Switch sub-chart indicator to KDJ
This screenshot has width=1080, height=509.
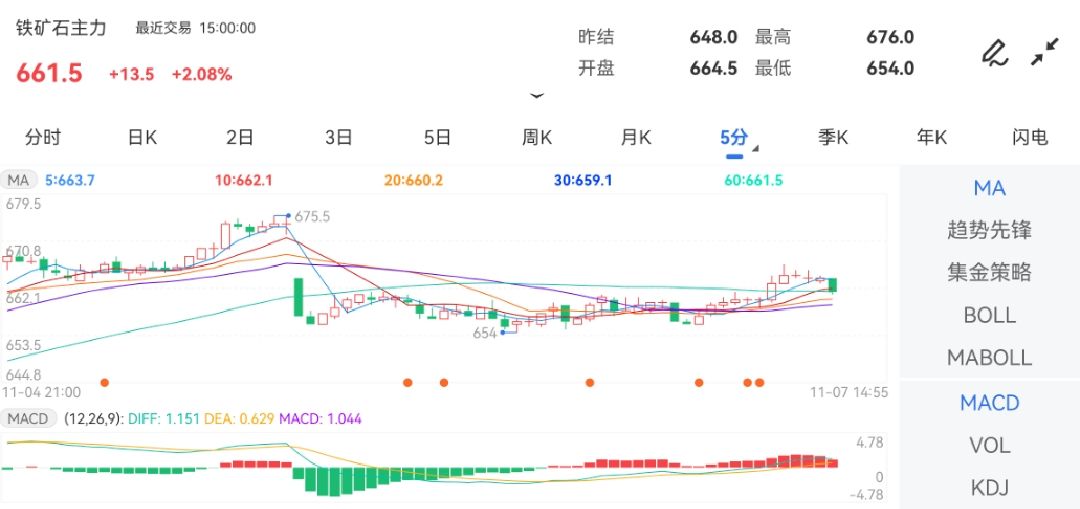tap(989, 488)
